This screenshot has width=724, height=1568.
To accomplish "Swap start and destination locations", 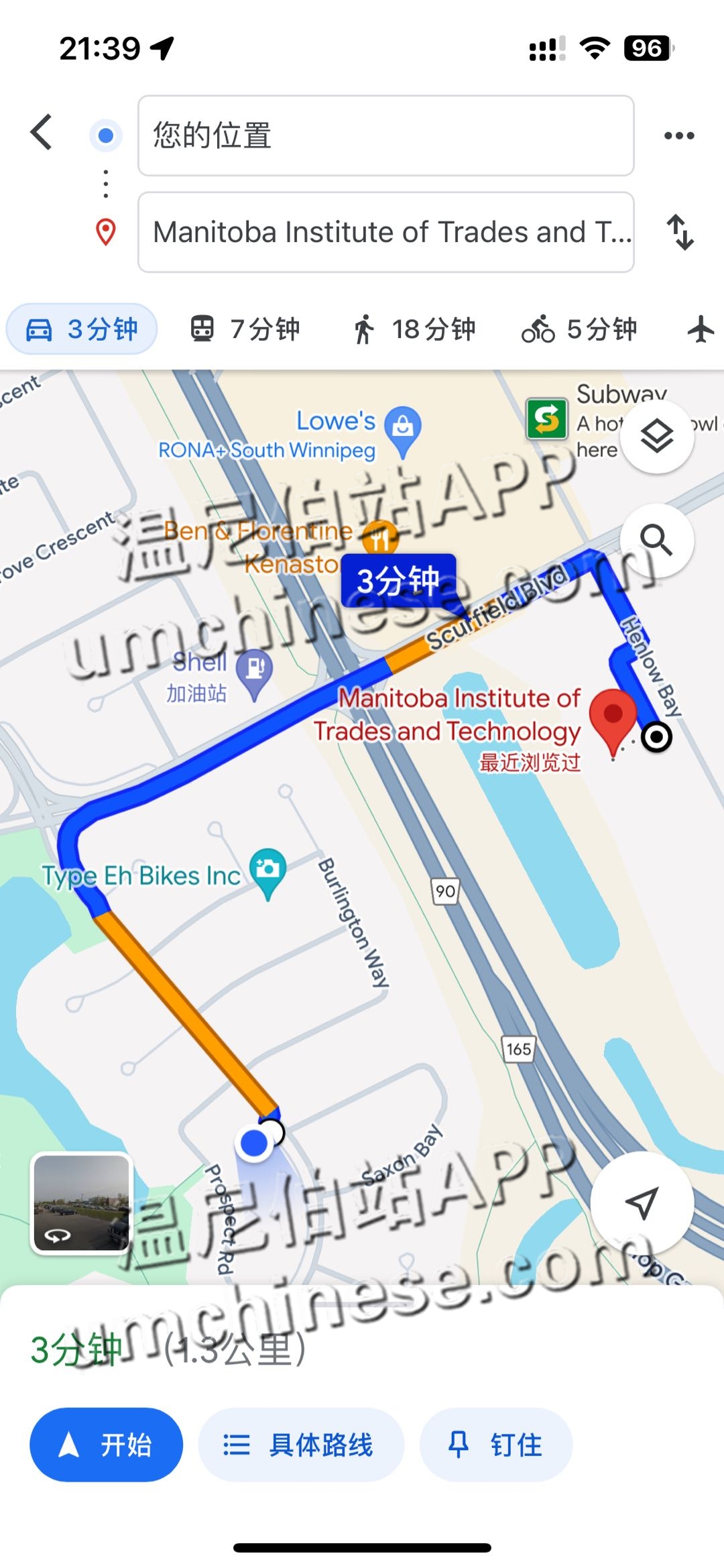I will click(x=680, y=232).
